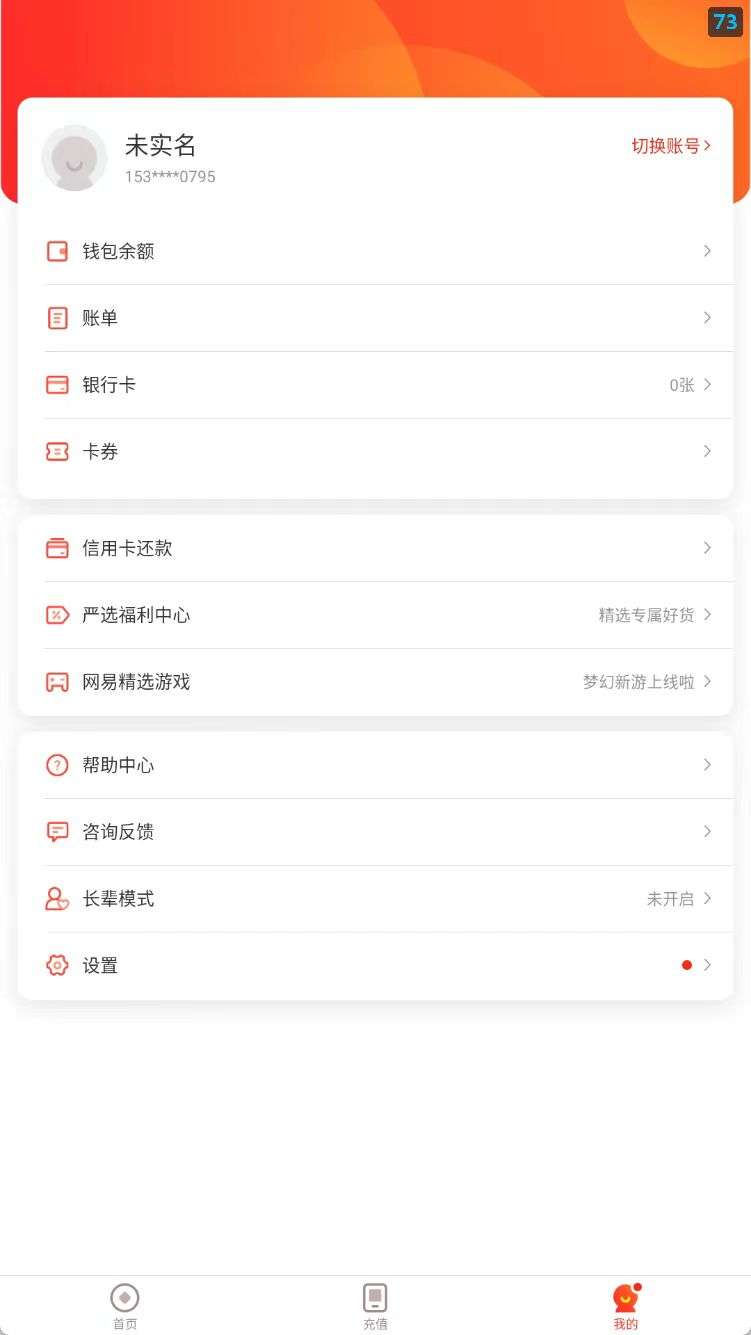Screen dimensions: 751x1335
Task: Click the 信用卡还款 credit card repayment icon
Action: 57,548
